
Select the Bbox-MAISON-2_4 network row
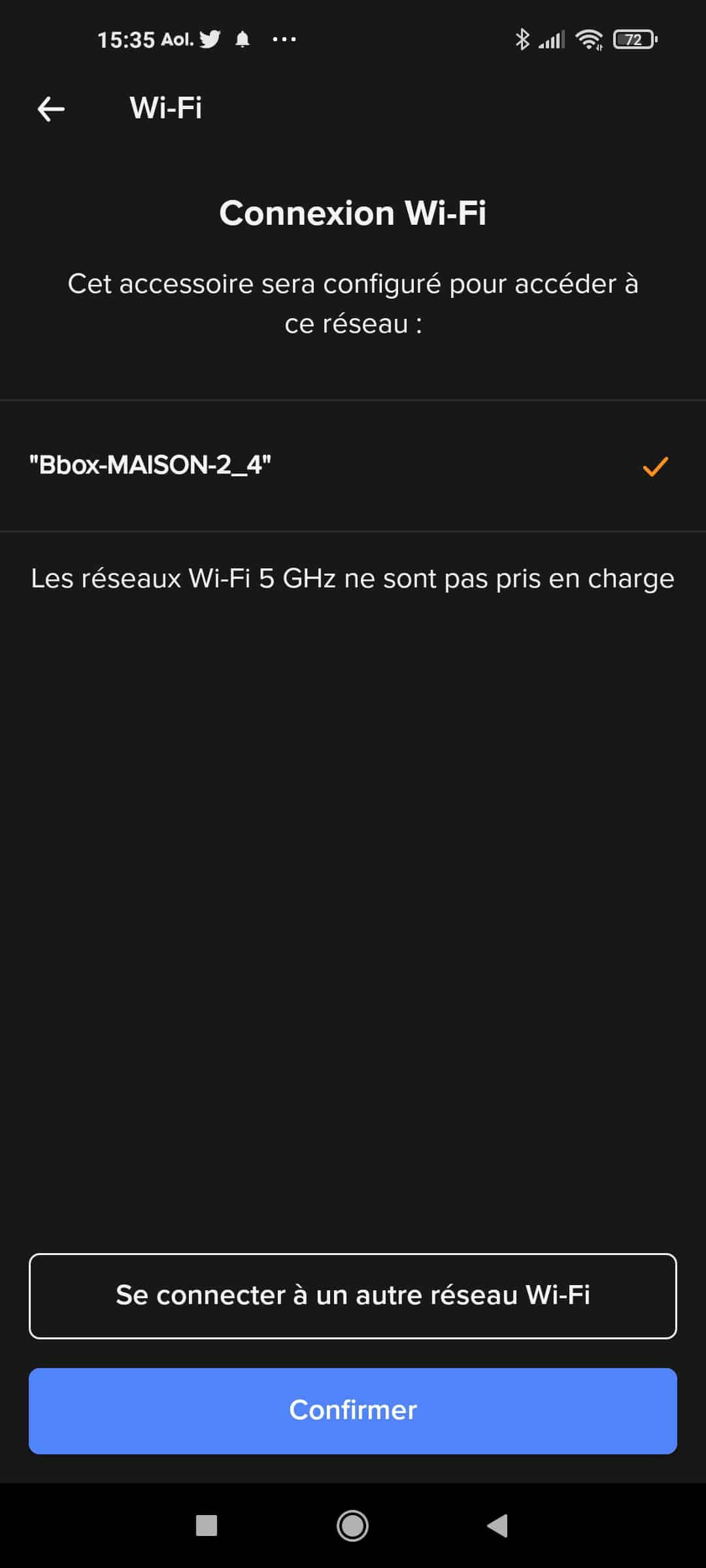click(x=353, y=465)
